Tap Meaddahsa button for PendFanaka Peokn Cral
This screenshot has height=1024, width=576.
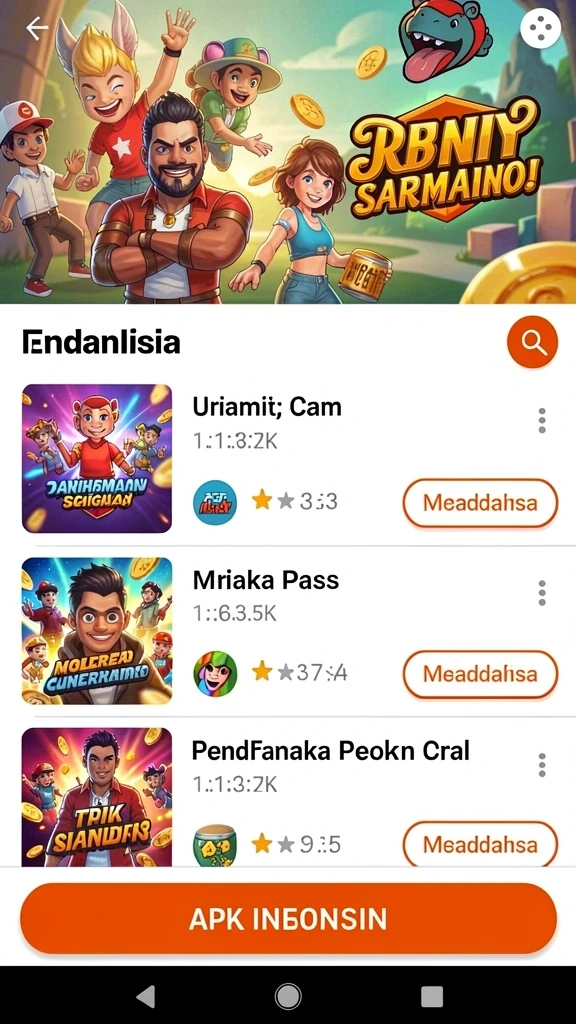coord(480,844)
